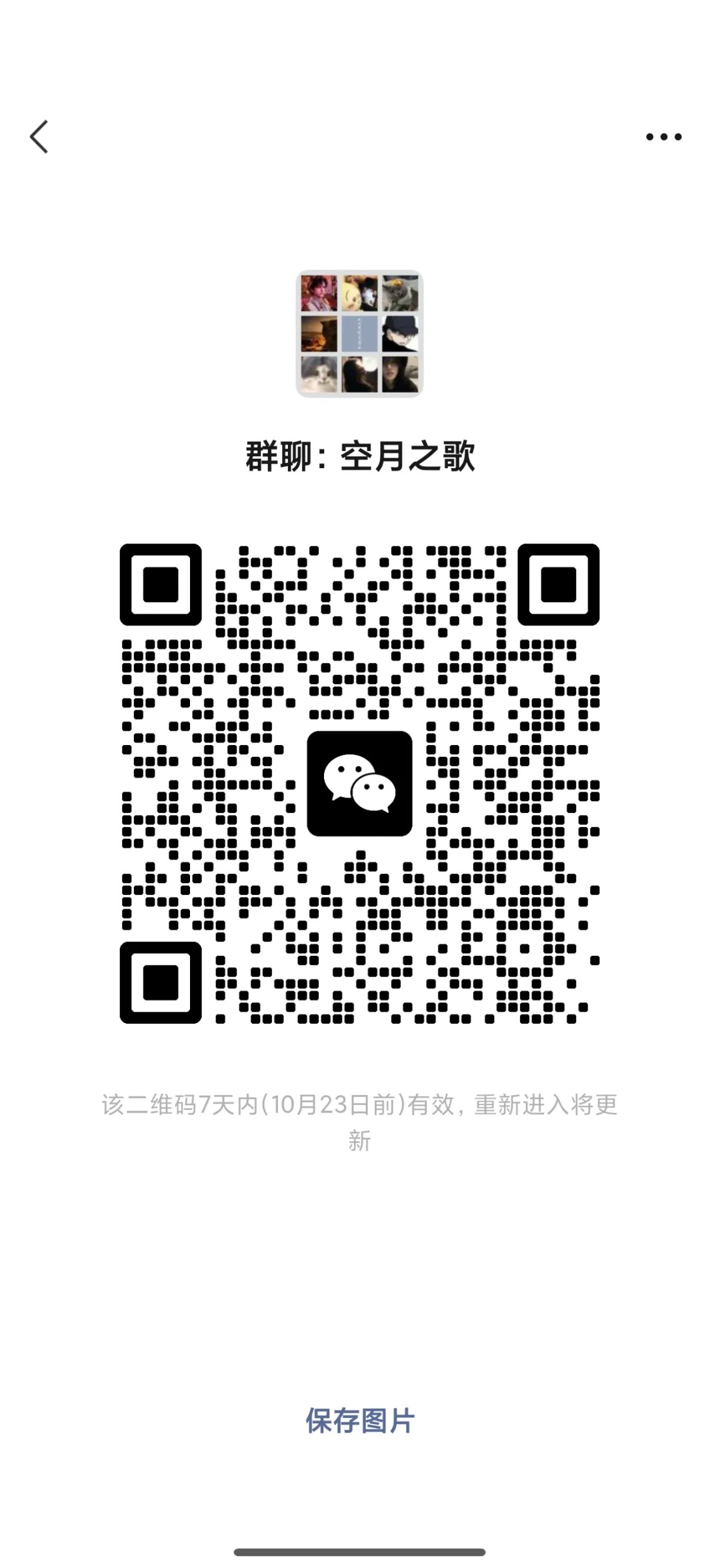The width and height of the screenshot is (720, 1568).
Task: Tap 保存图片 to save the QR image
Action: (360, 1421)
